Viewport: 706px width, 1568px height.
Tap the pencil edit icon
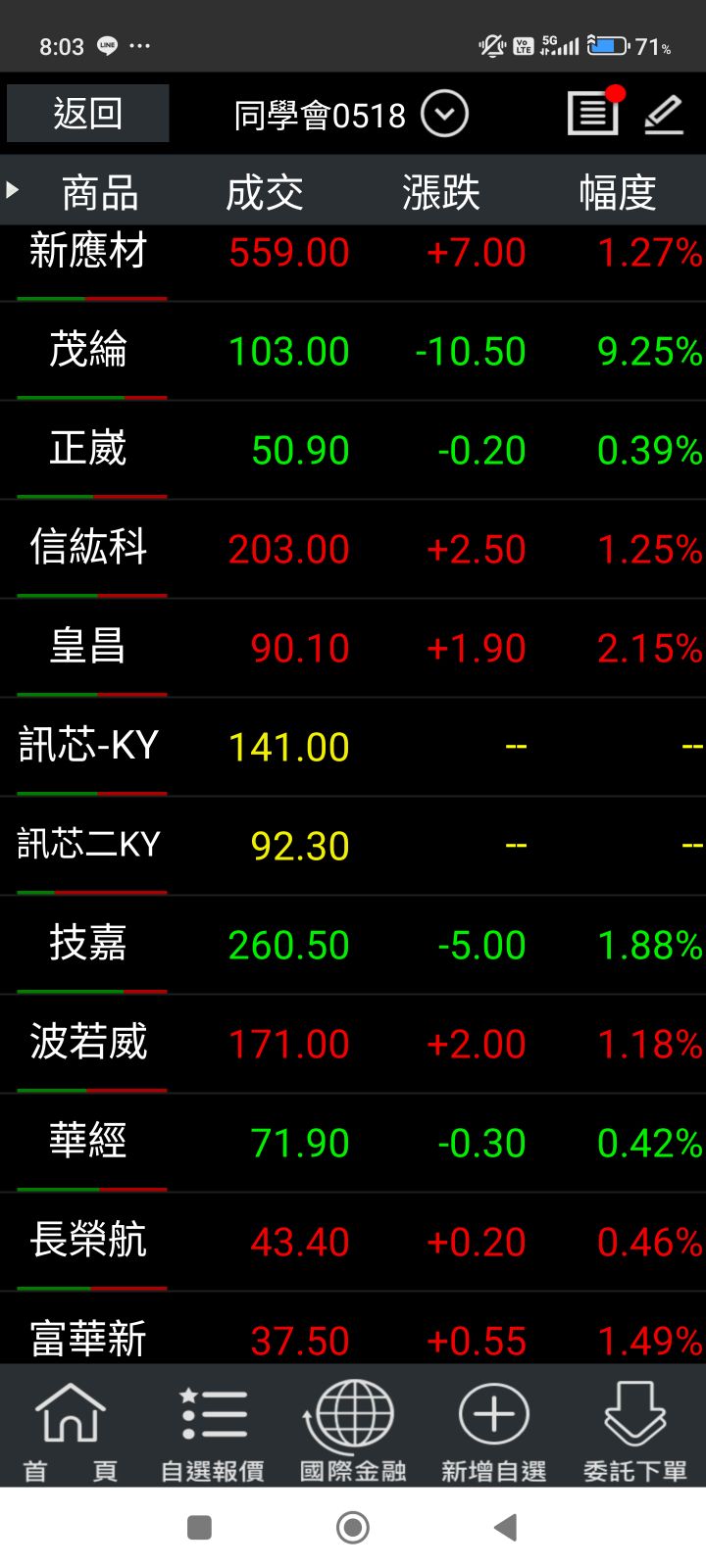[x=664, y=114]
